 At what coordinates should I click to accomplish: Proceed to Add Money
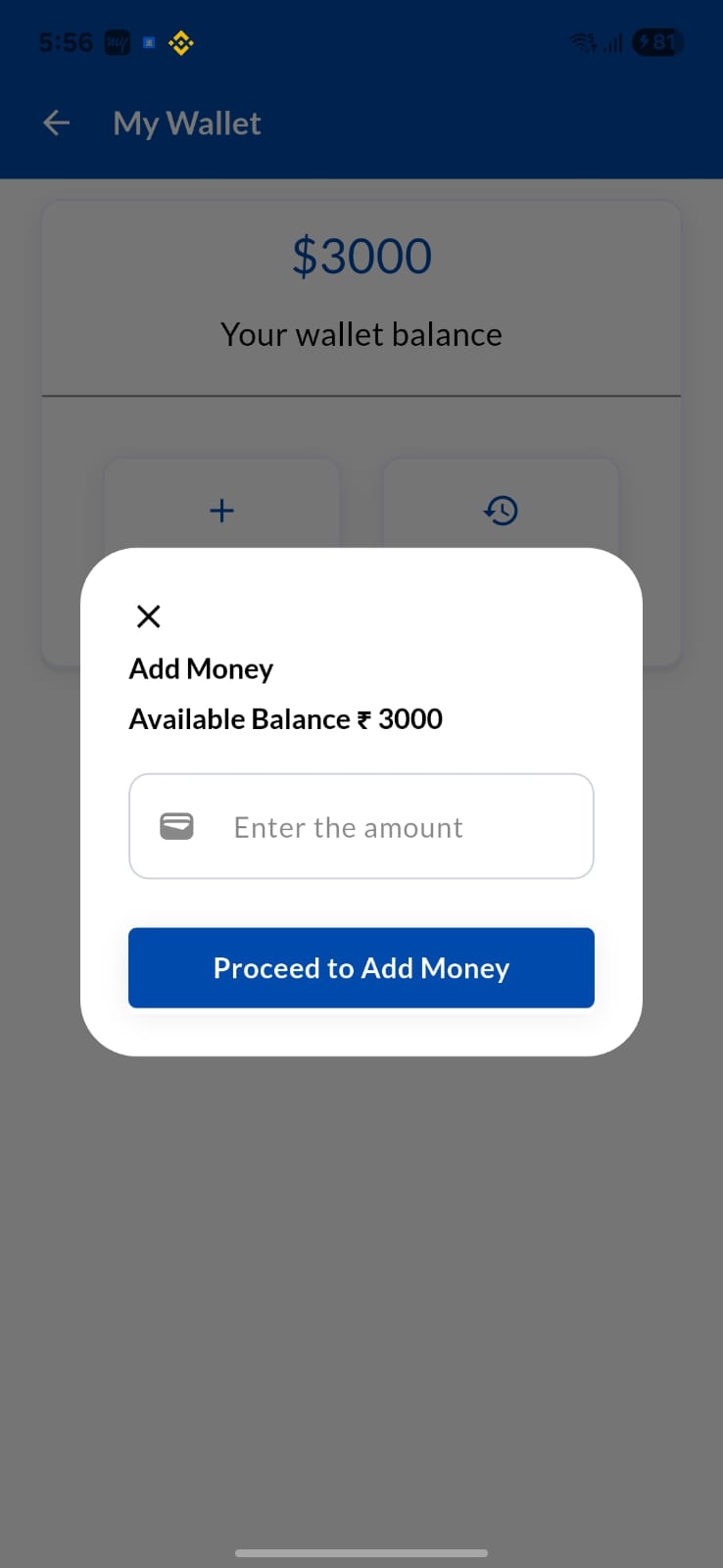coord(361,968)
